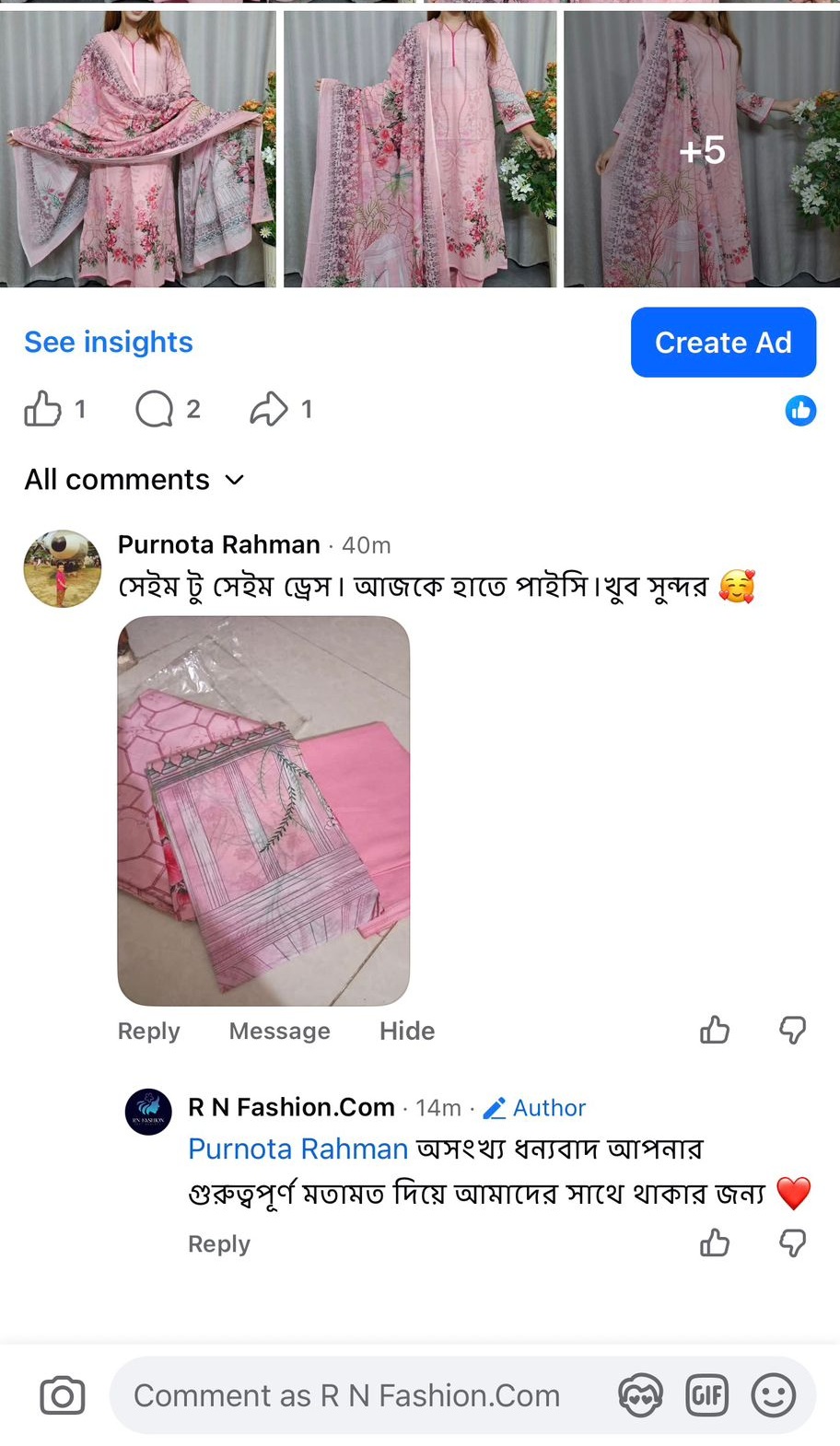The width and height of the screenshot is (840, 1446).
Task: Open the camera to attach a photo
Action: coord(61,1395)
